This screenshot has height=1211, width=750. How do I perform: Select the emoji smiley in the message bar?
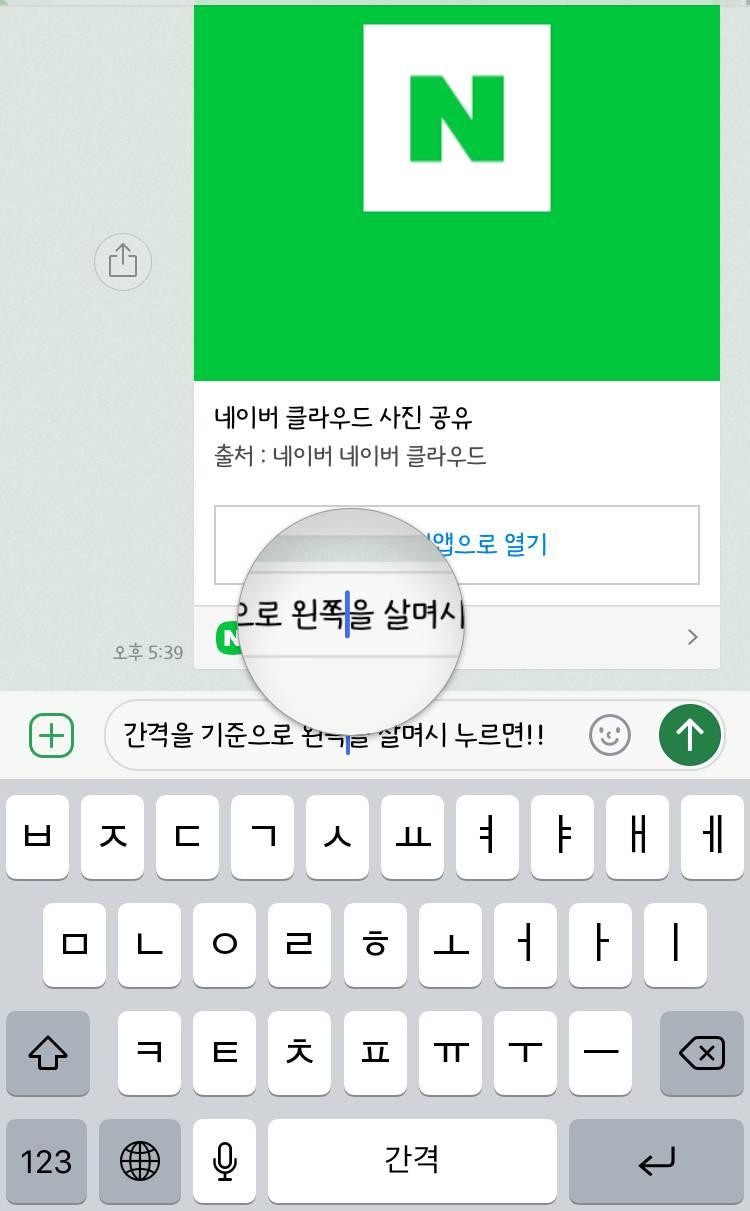[x=608, y=735]
